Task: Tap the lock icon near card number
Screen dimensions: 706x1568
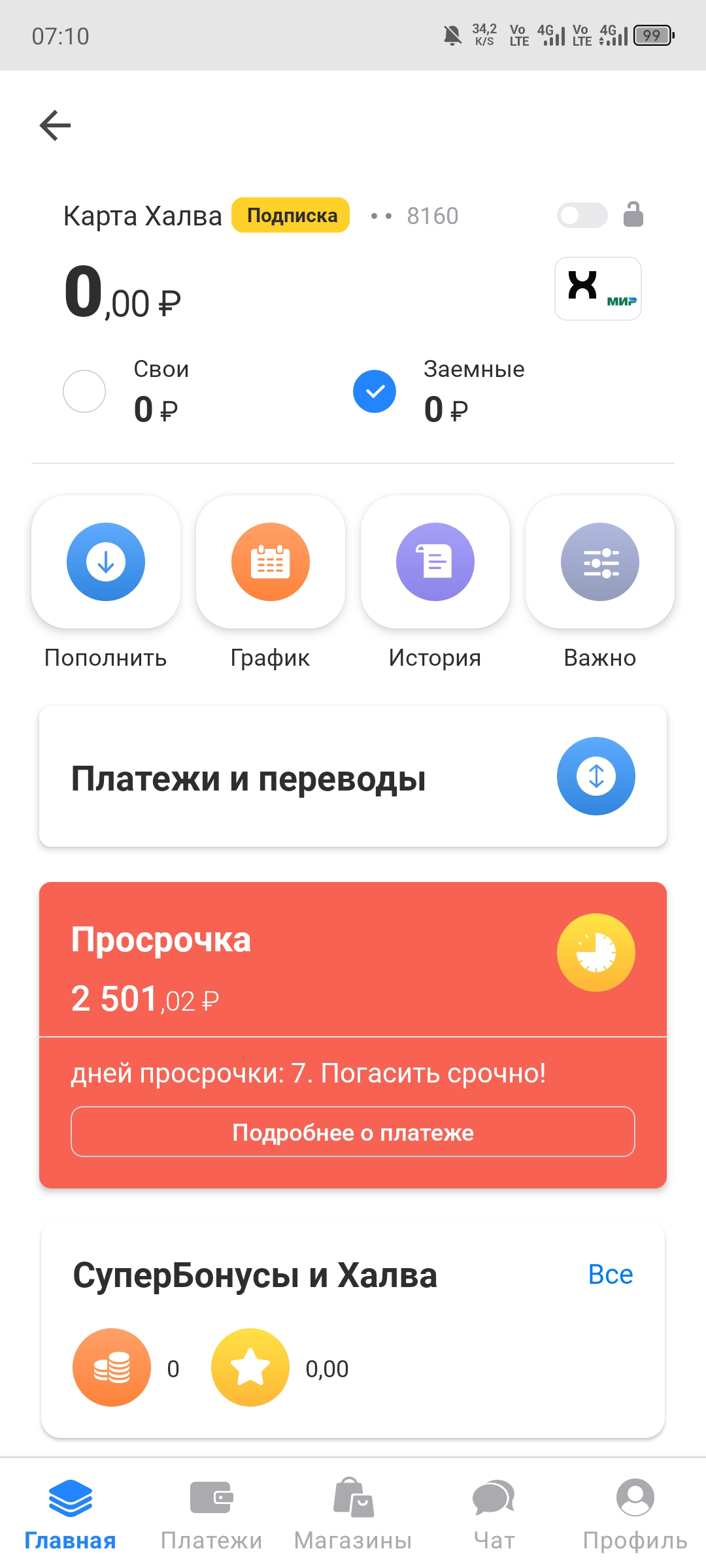Action: coord(633,214)
